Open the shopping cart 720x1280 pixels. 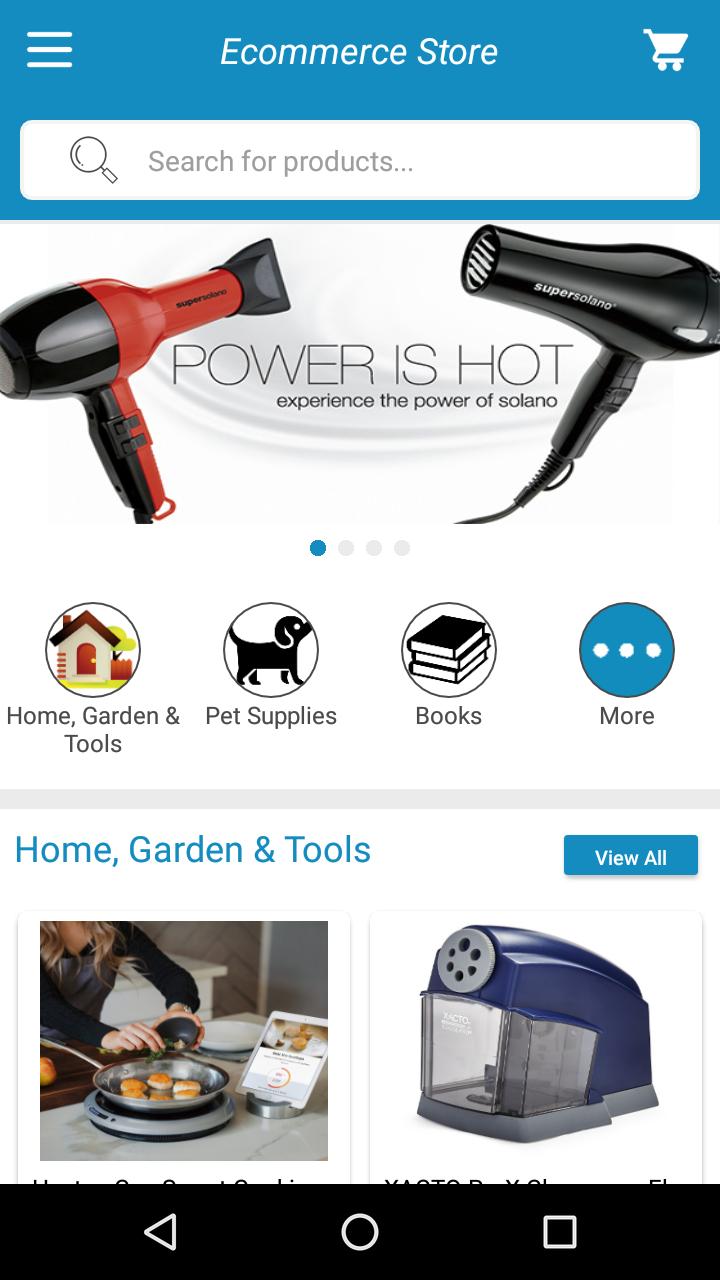pos(665,50)
